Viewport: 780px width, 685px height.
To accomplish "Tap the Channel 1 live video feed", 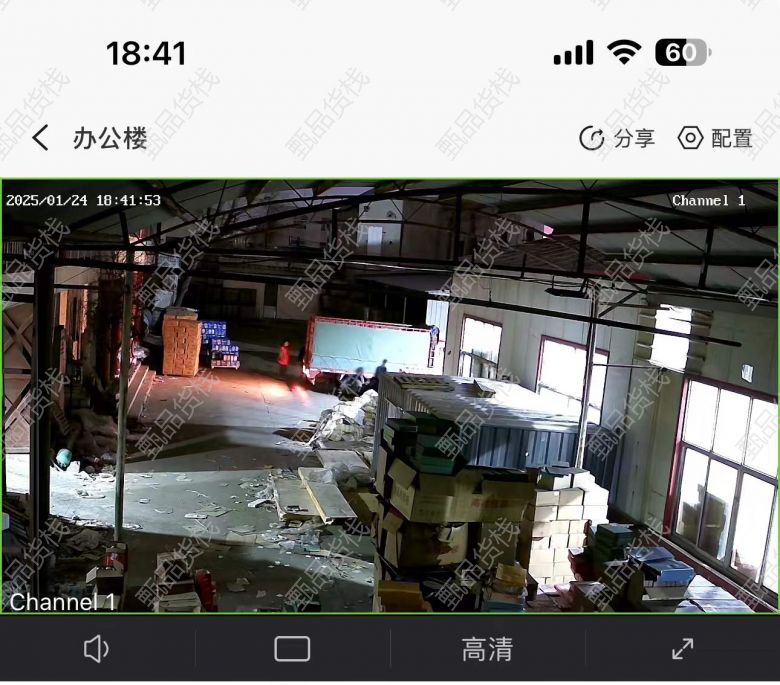I will click(x=390, y=396).
